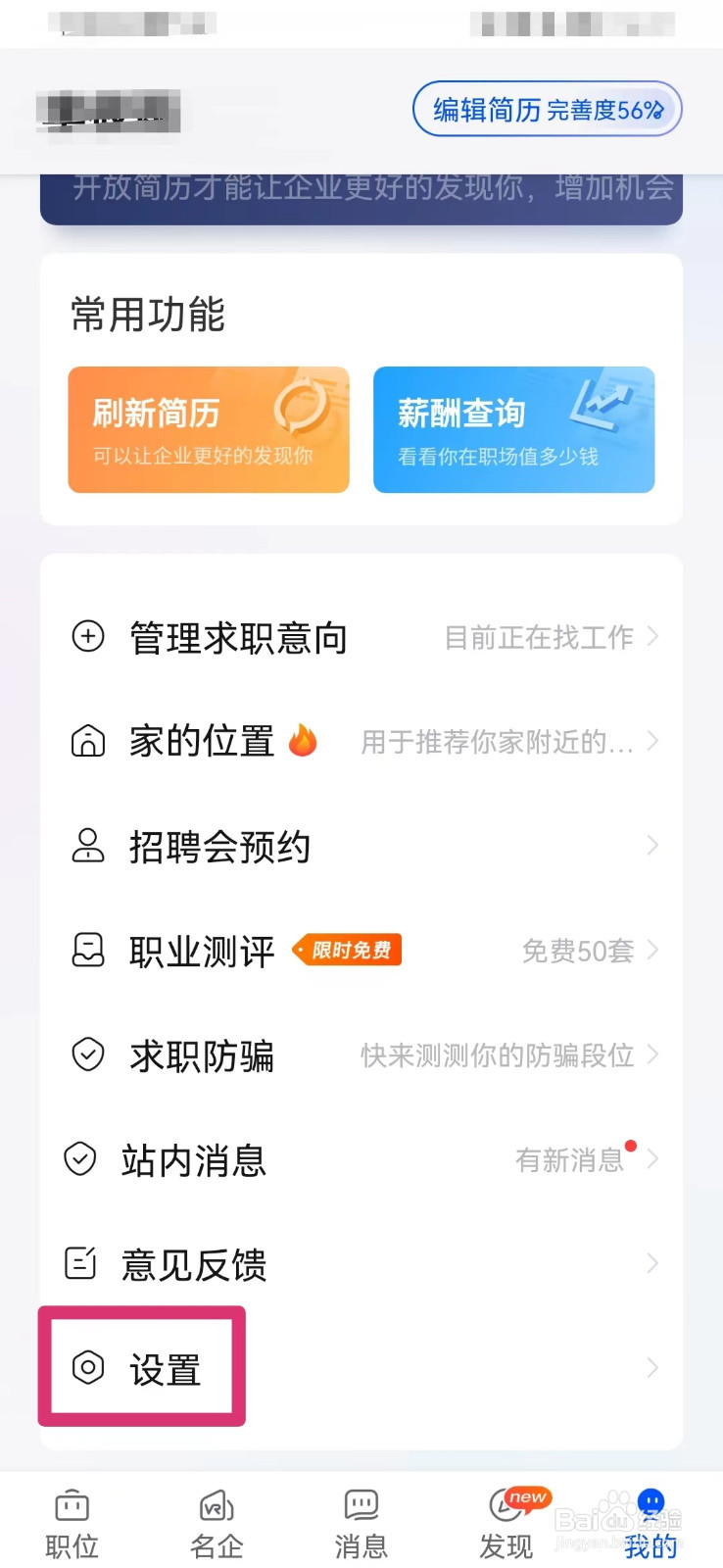Switch to the 发现 discover tab

[x=506, y=1524]
